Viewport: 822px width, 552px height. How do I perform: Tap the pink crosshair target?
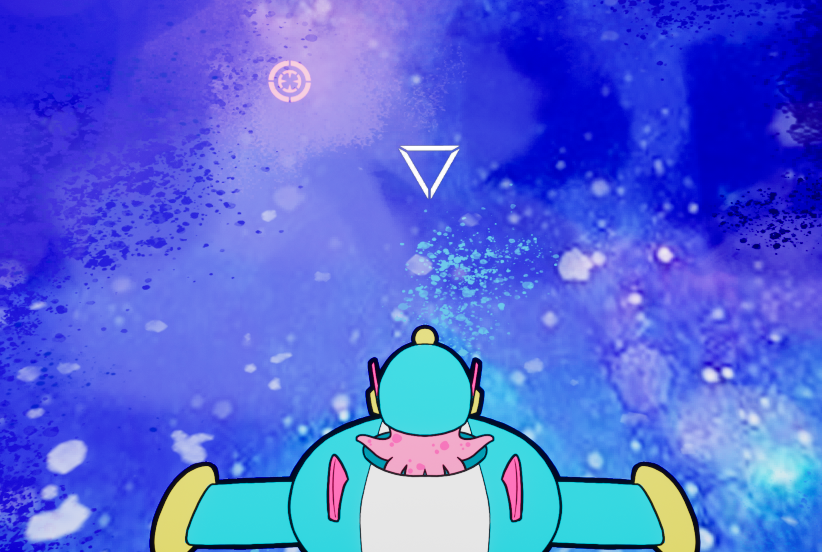click(x=290, y=80)
